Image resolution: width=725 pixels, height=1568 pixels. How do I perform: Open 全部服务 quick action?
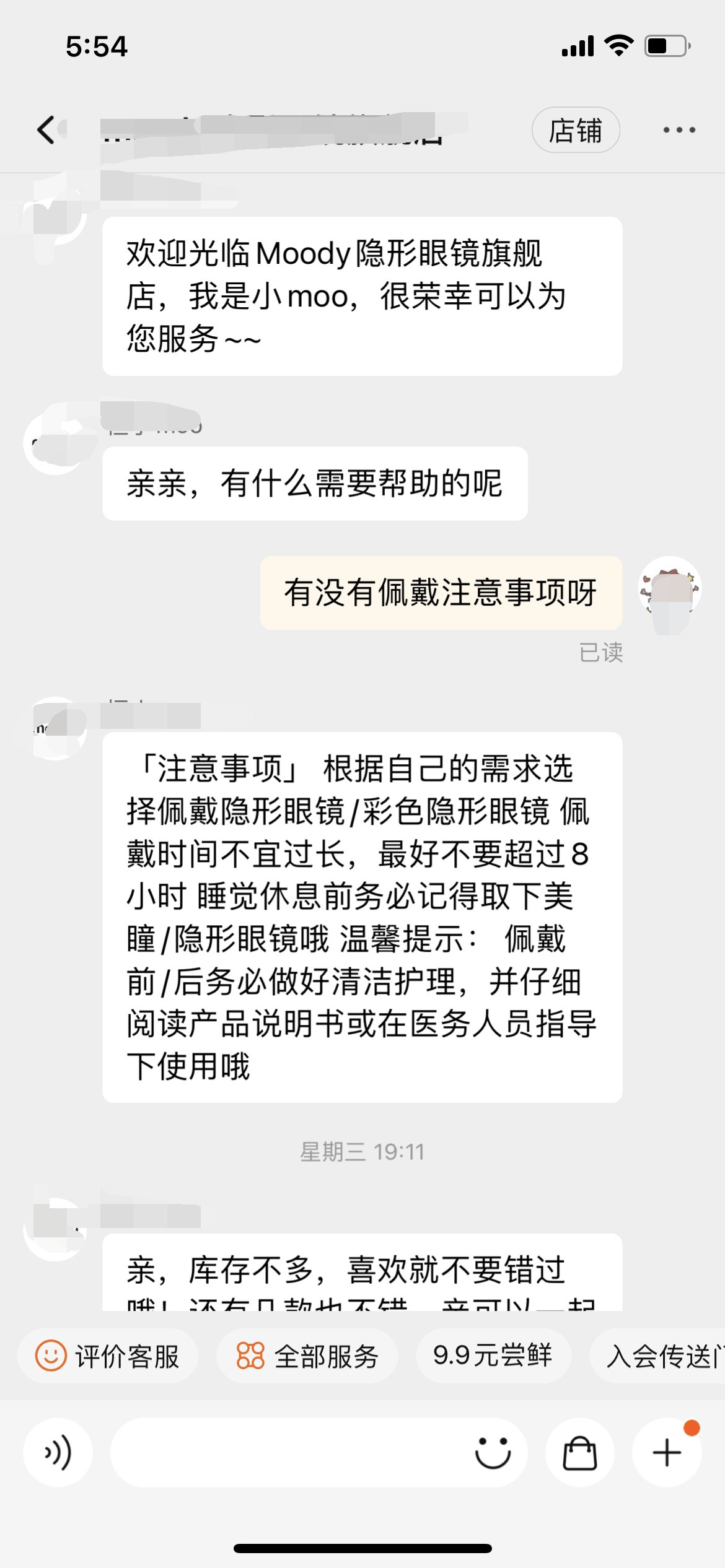click(x=307, y=1356)
